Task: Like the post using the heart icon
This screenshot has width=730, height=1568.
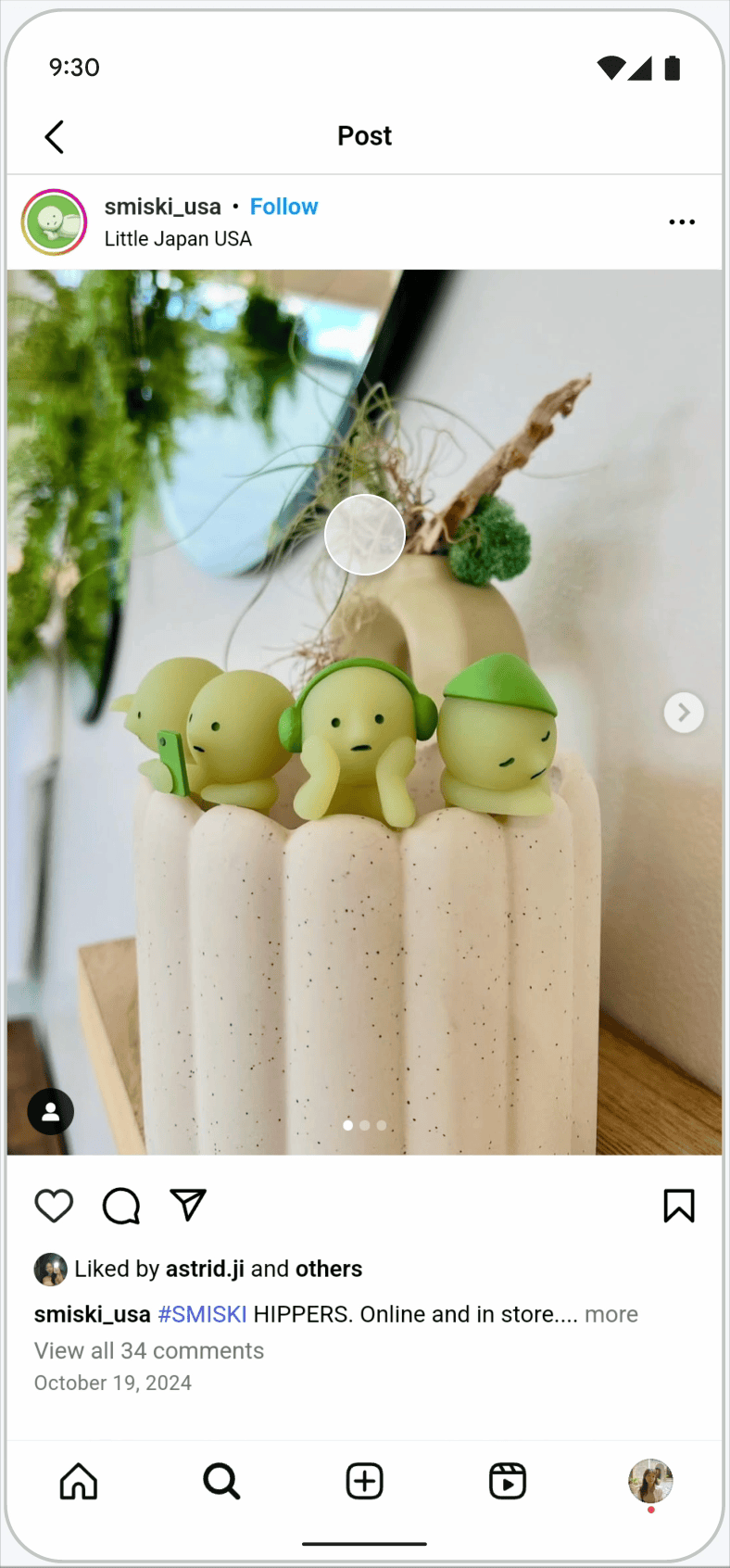Action: coord(54,1206)
